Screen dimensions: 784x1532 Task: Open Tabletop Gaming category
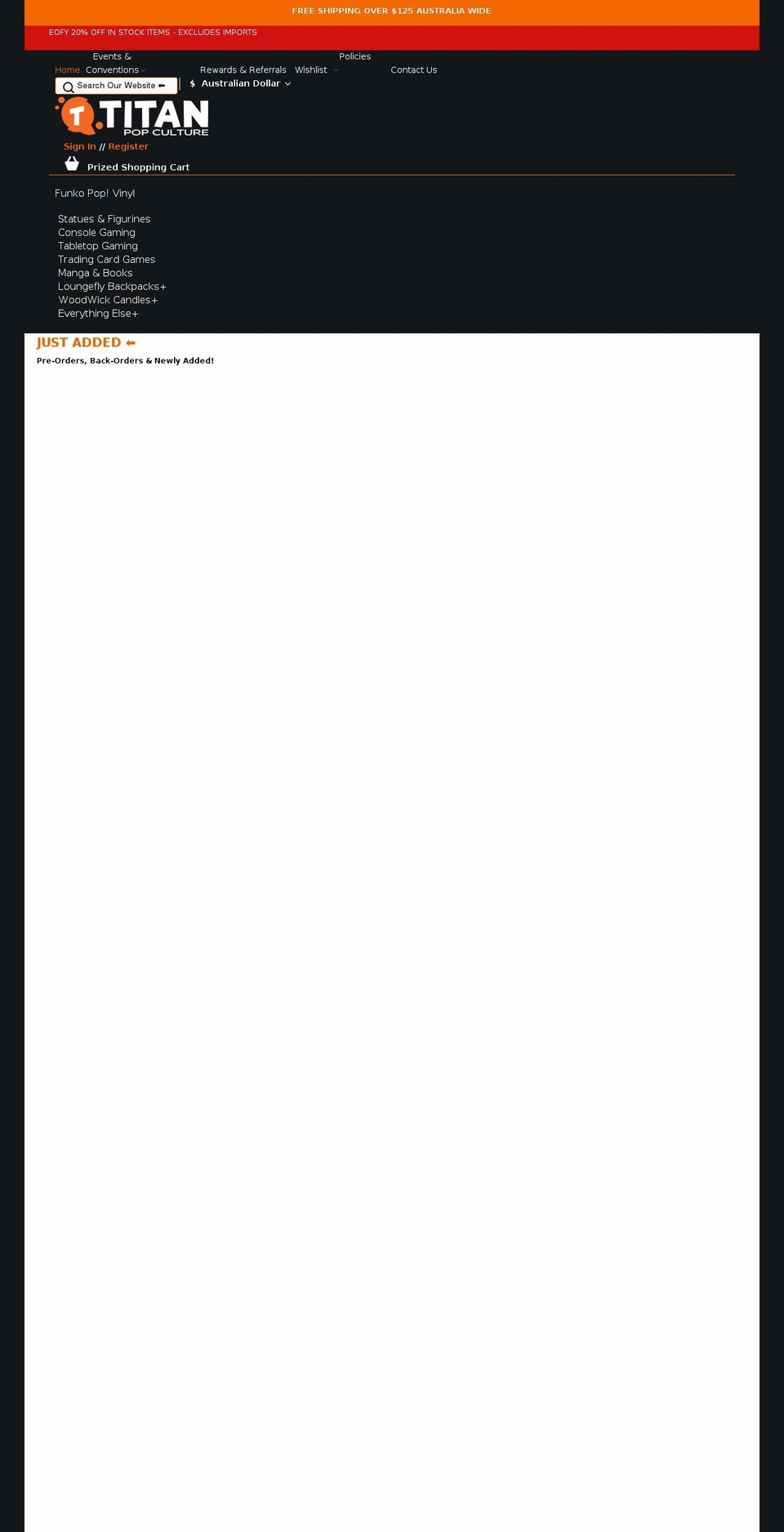pos(97,246)
